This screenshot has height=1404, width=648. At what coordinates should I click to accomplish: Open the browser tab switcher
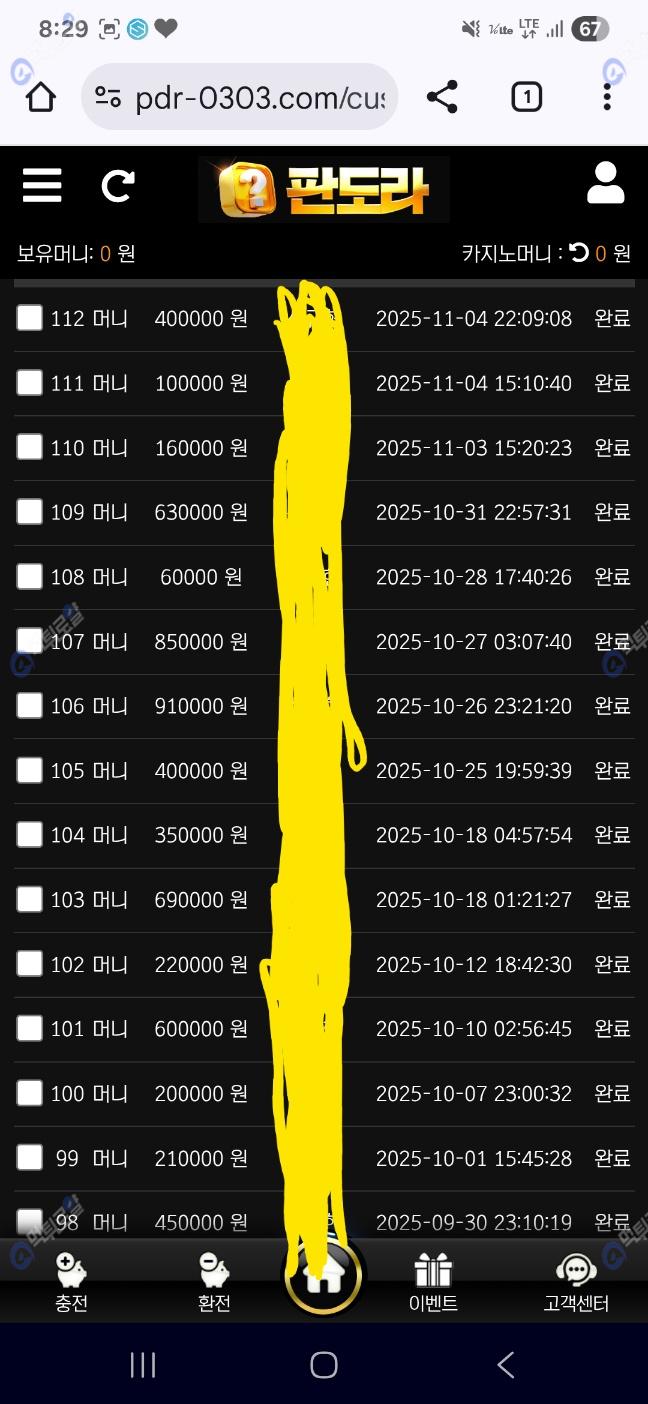tap(526, 97)
